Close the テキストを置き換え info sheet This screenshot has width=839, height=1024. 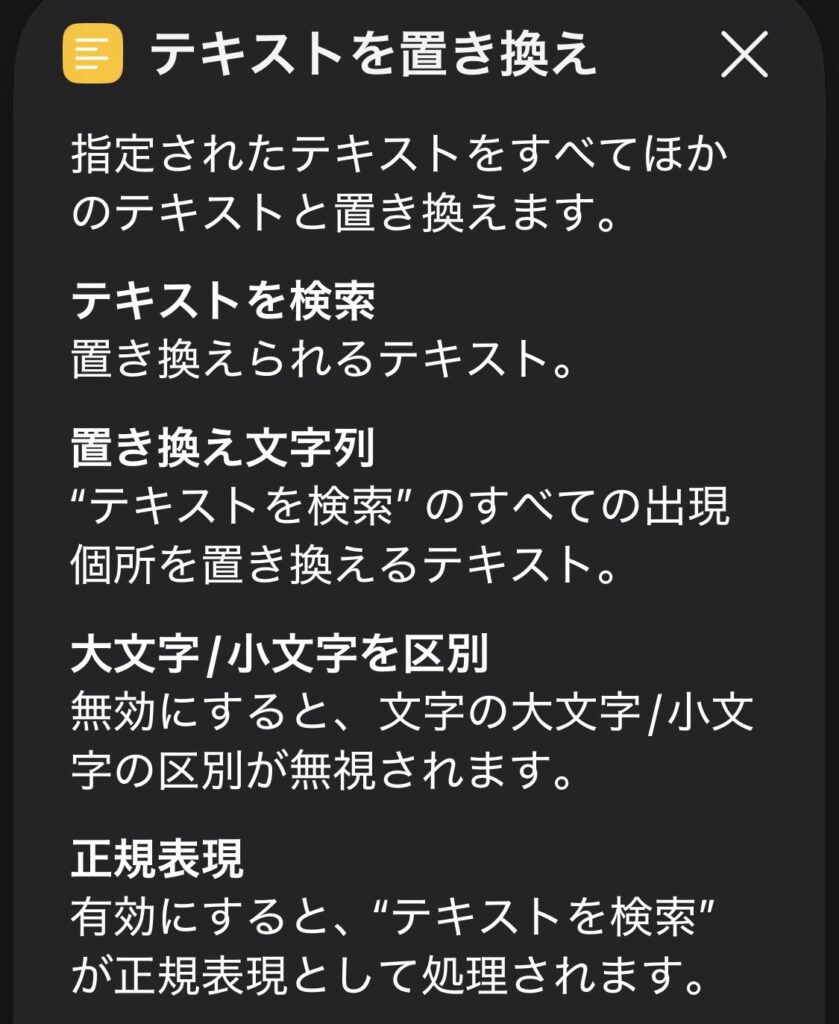(x=744, y=56)
